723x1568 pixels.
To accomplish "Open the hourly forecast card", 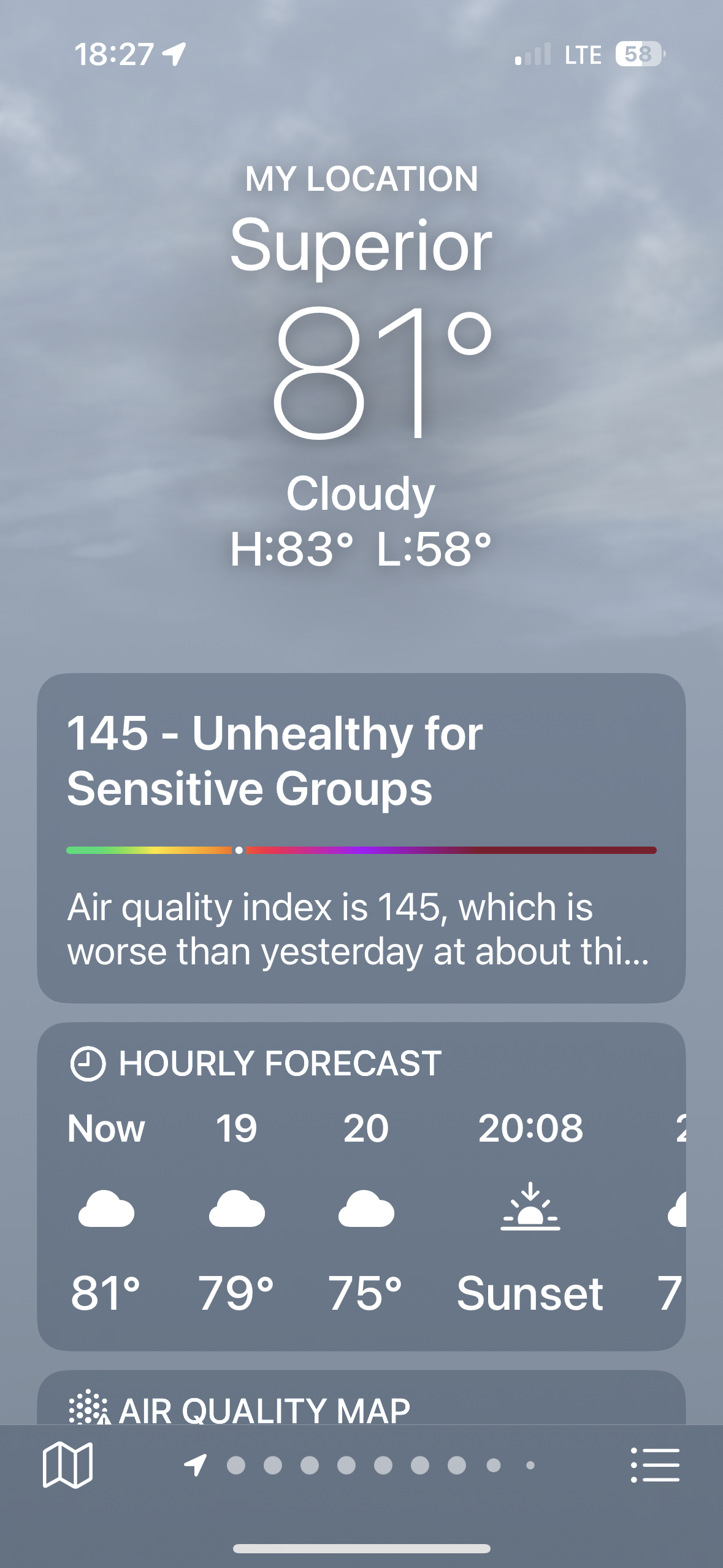I will [x=361, y=1185].
